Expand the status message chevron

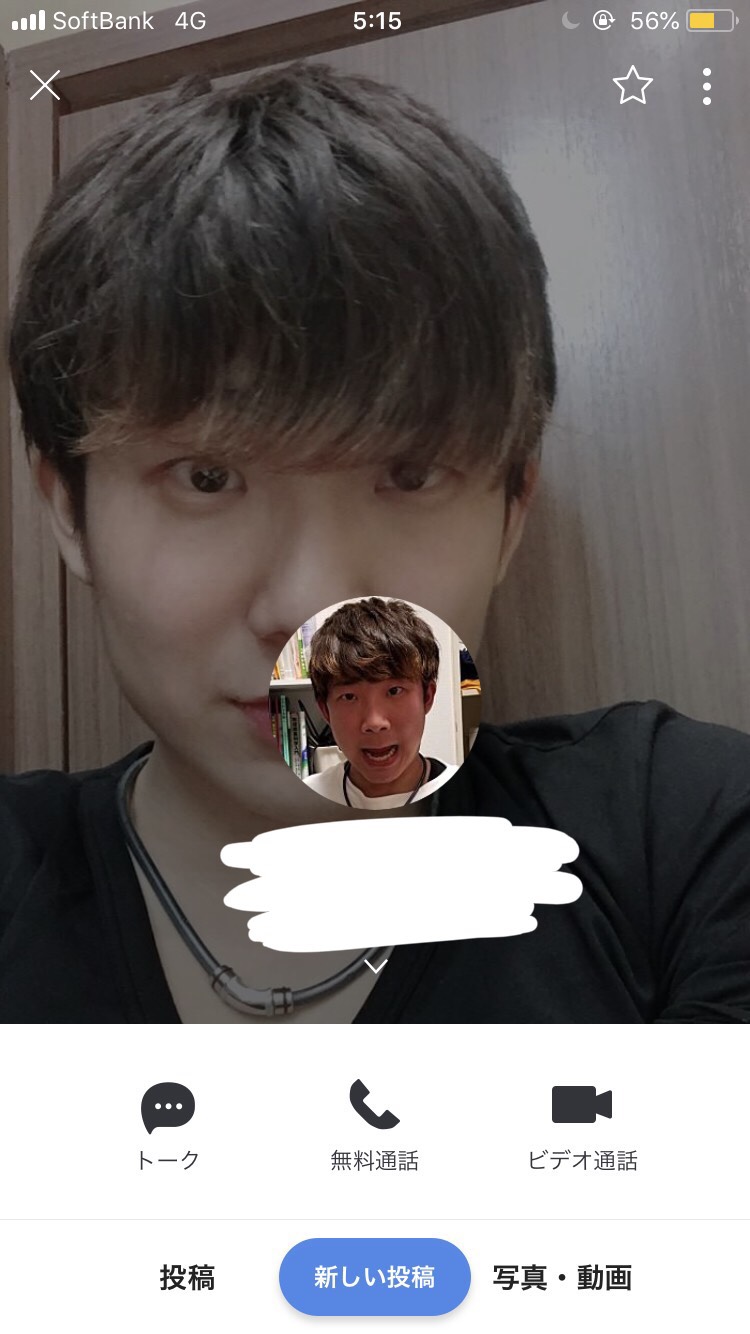click(x=375, y=966)
